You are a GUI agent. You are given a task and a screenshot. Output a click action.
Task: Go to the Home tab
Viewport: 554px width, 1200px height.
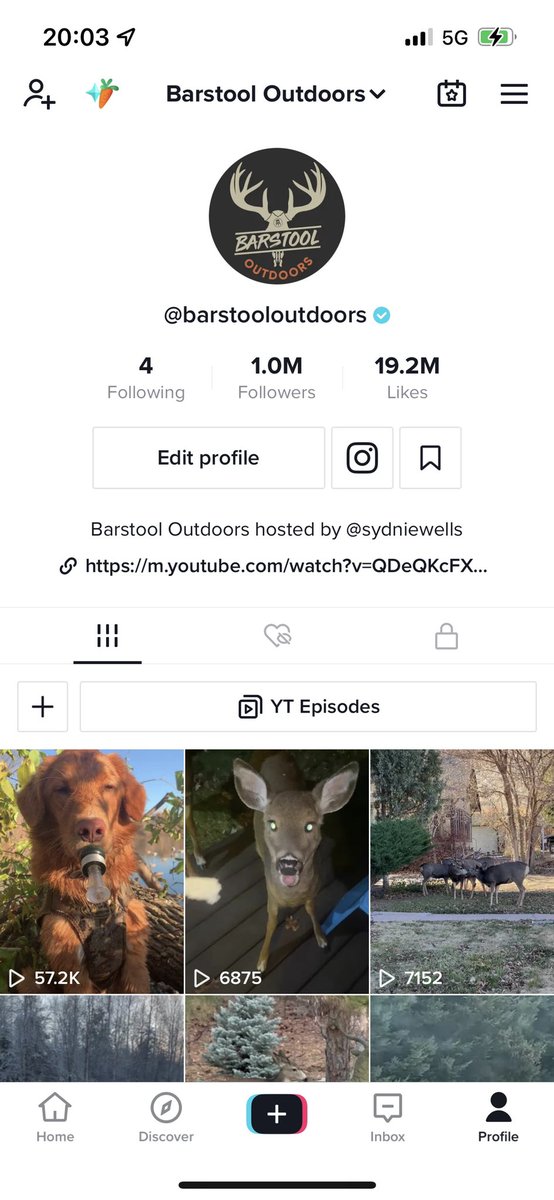coord(55,1117)
